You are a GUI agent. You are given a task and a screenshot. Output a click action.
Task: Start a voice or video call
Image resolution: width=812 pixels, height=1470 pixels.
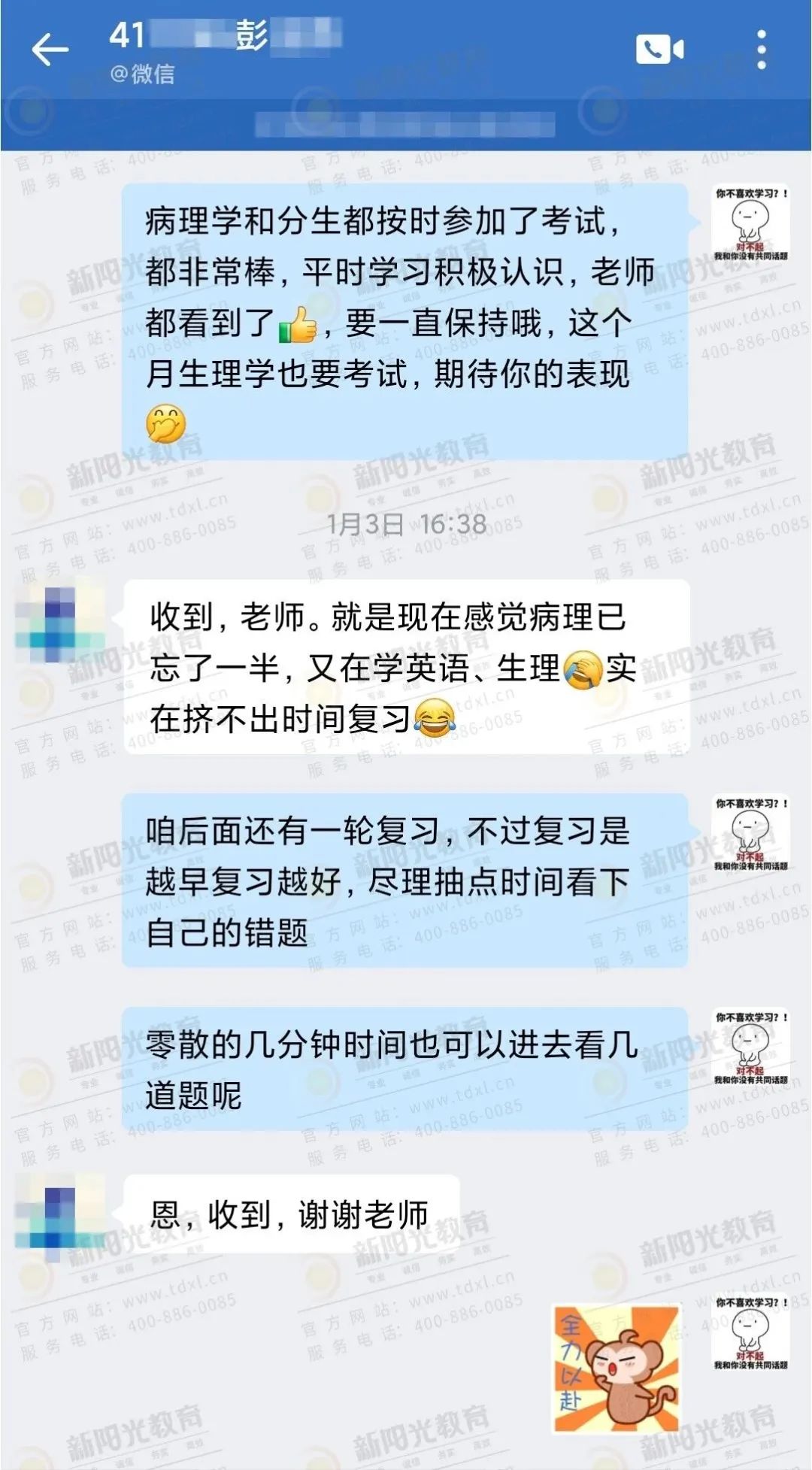click(x=659, y=50)
